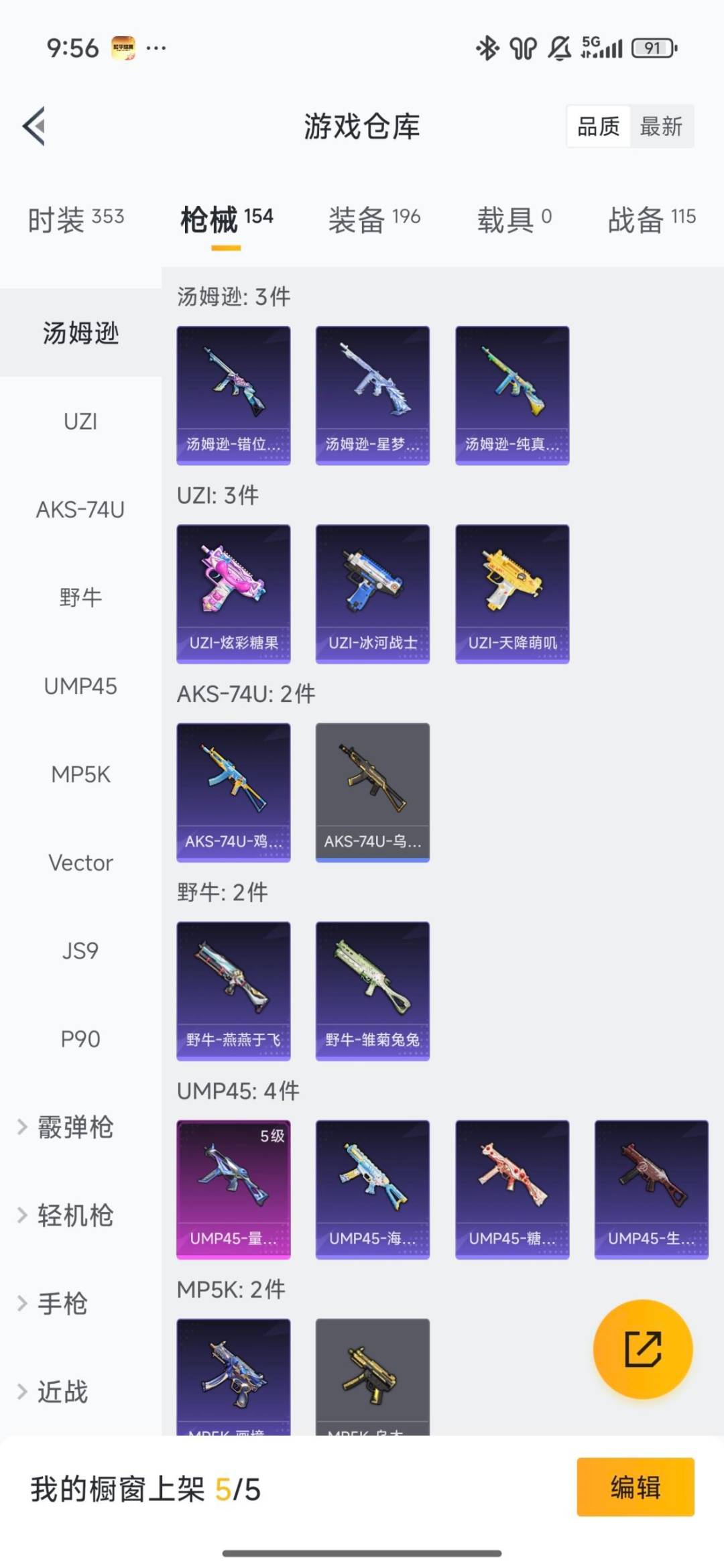Sort by 最新
This screenshot has height=1568, width=724.
click(660, 126)
